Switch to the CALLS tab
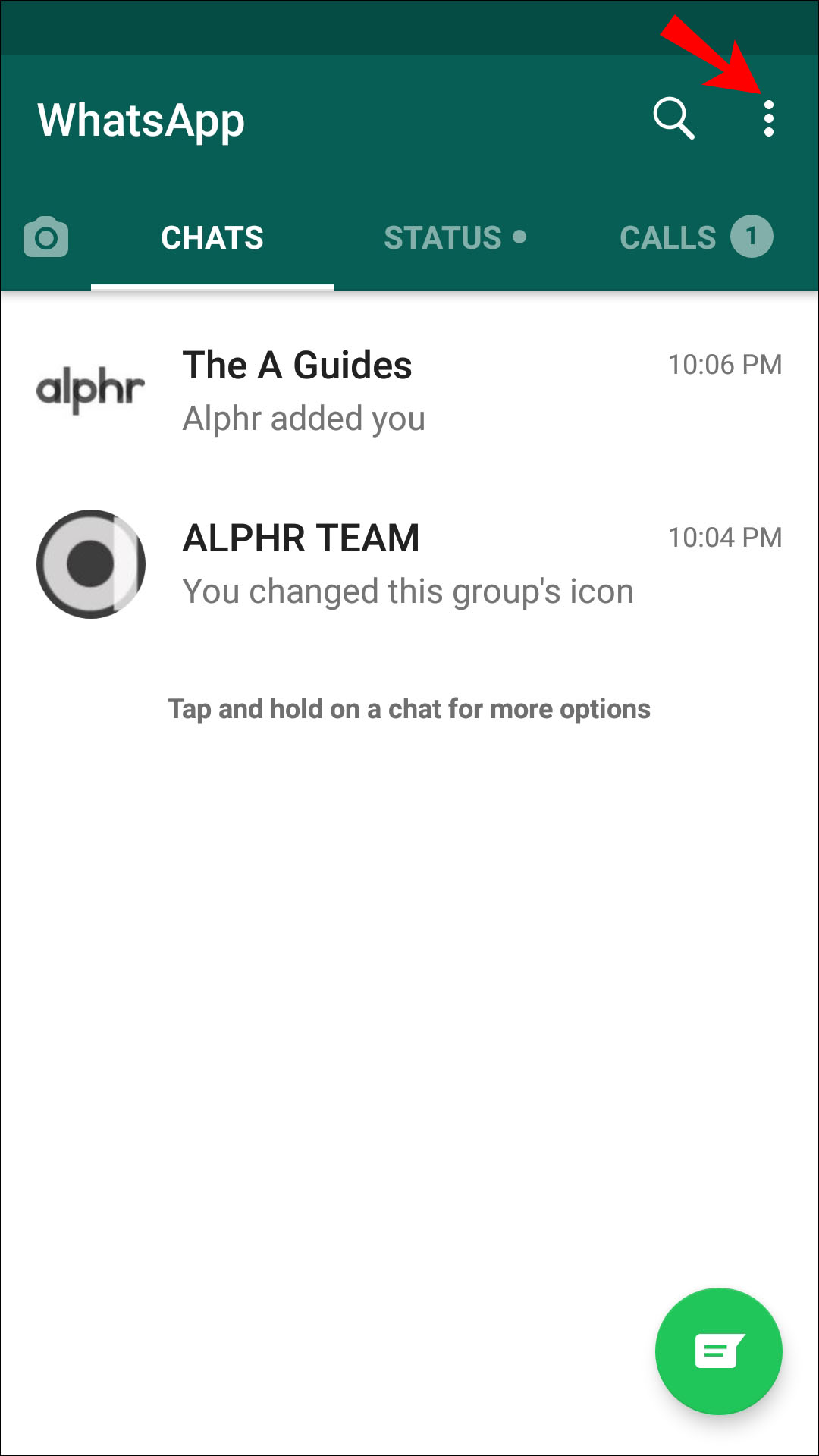819x1456 pixels. point(694,238)
